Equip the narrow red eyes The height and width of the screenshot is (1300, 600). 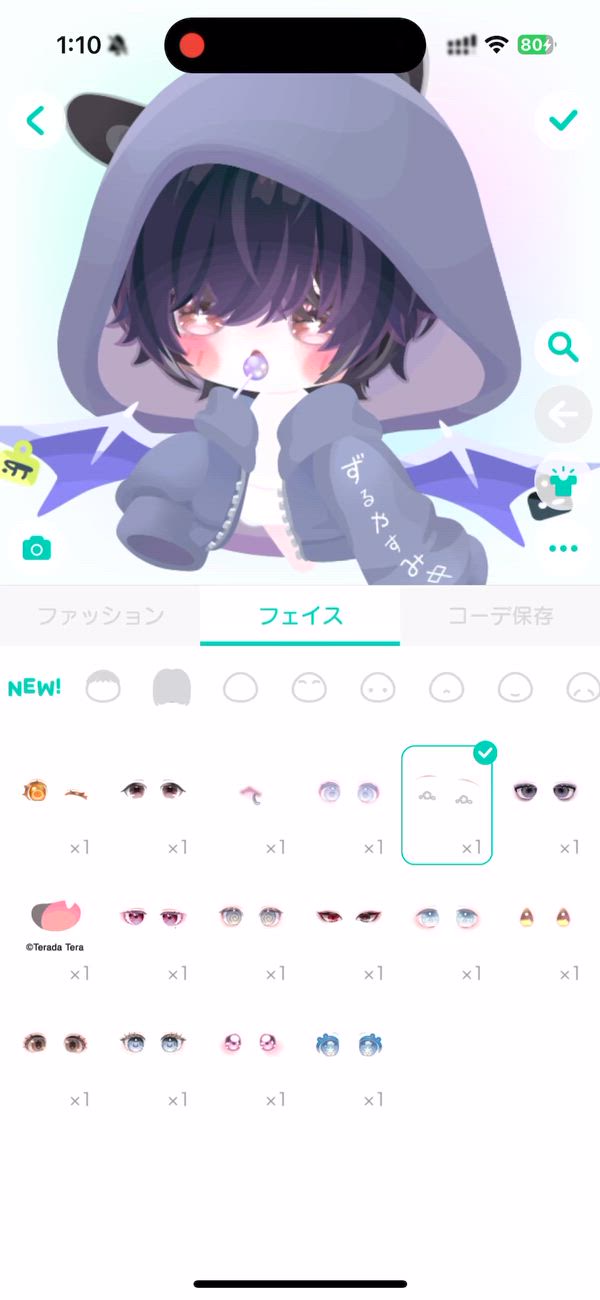point(348,916)
